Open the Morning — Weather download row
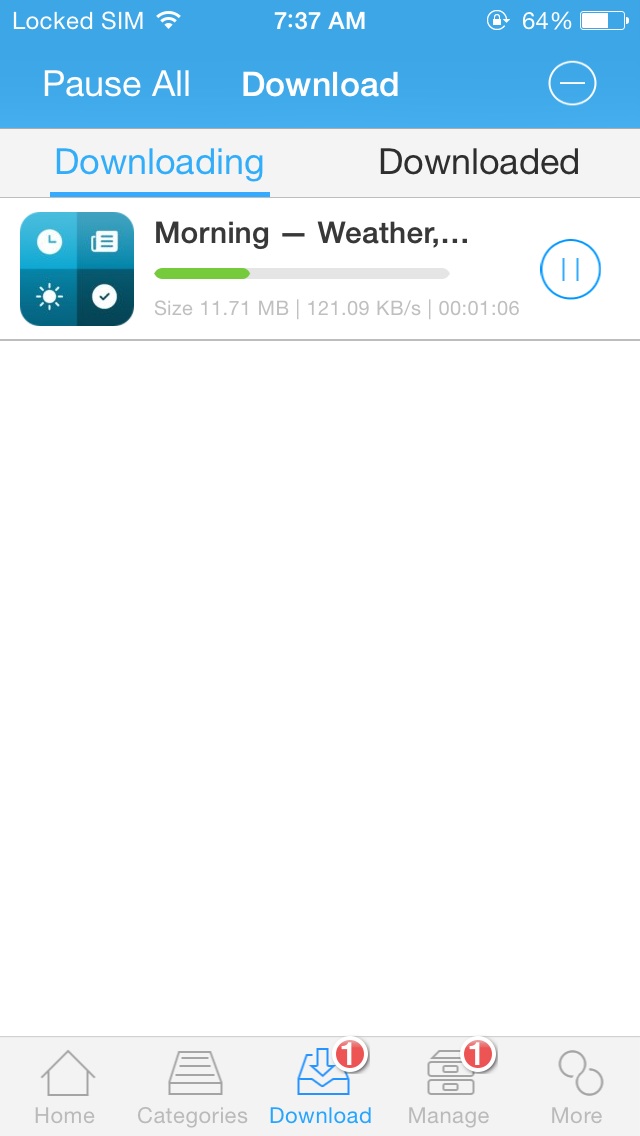The width and height of the screenshot is (640, 1136). (x=320, y=269)
